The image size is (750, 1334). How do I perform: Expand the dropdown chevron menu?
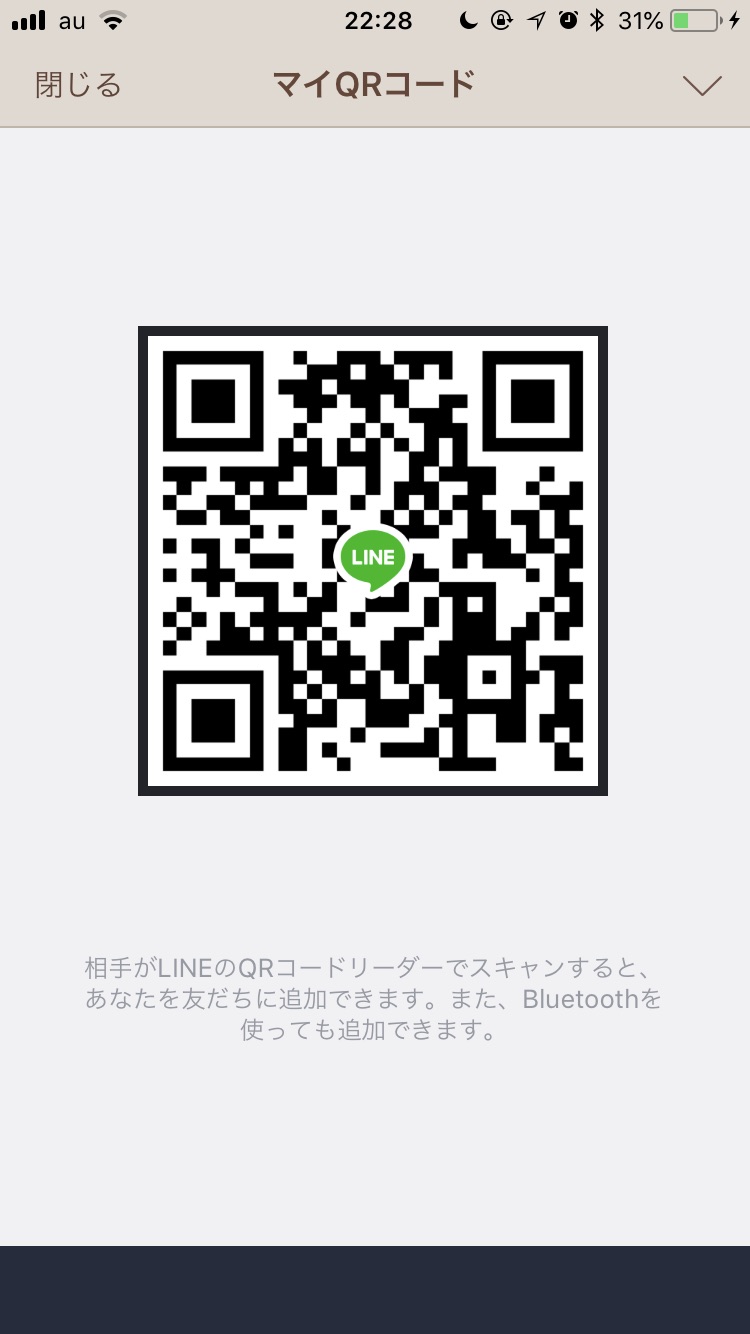[702, 87]
